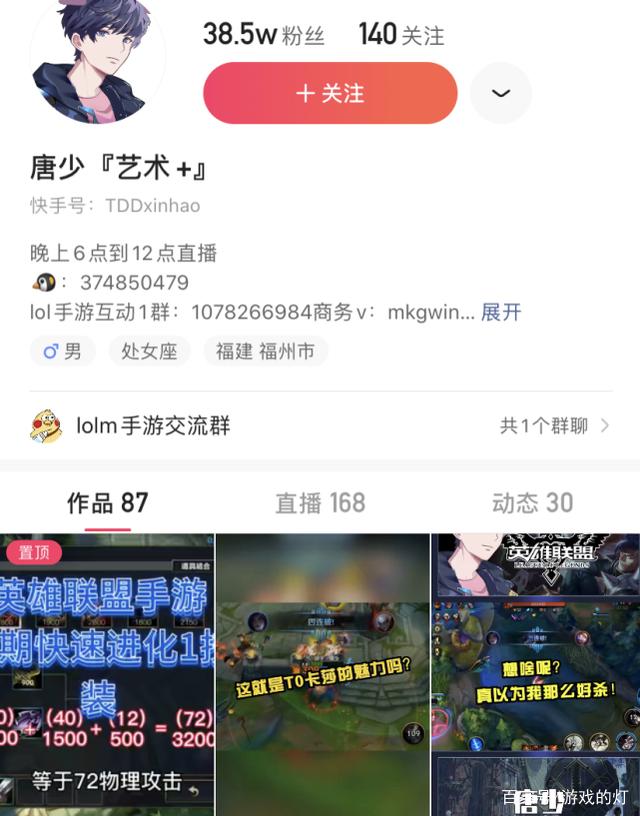This screenshot has width=640, height=816.
Task: Switch to the 直播 168 tab
Action: [x=320, y=503]
